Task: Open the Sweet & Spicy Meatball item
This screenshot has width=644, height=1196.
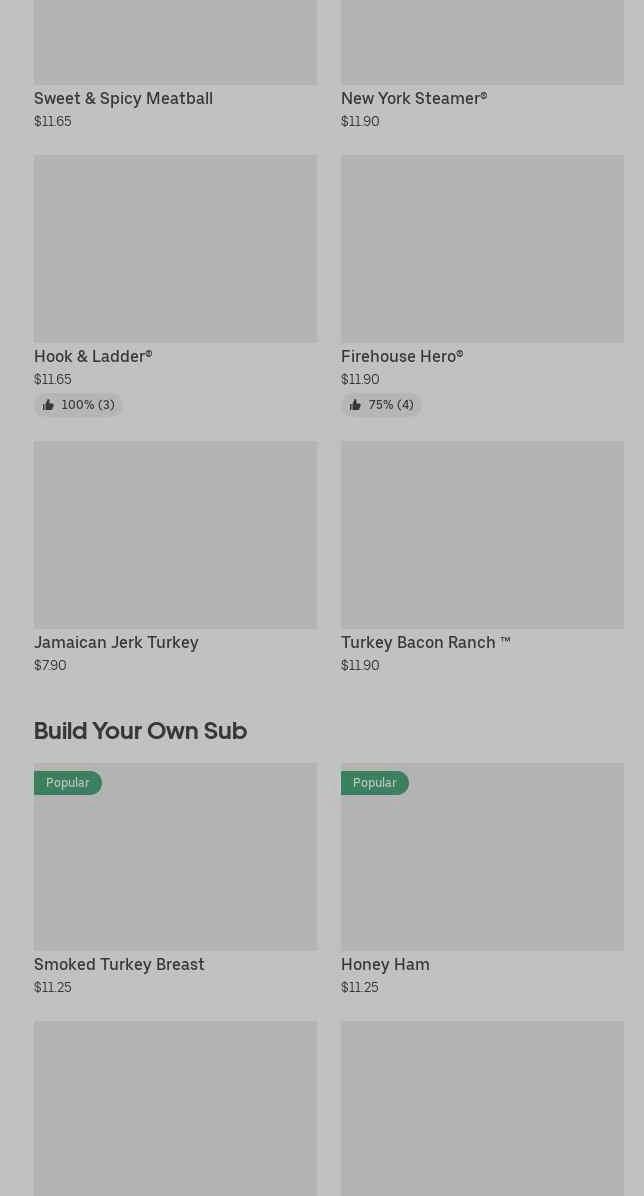Action: tap(175, 65)
